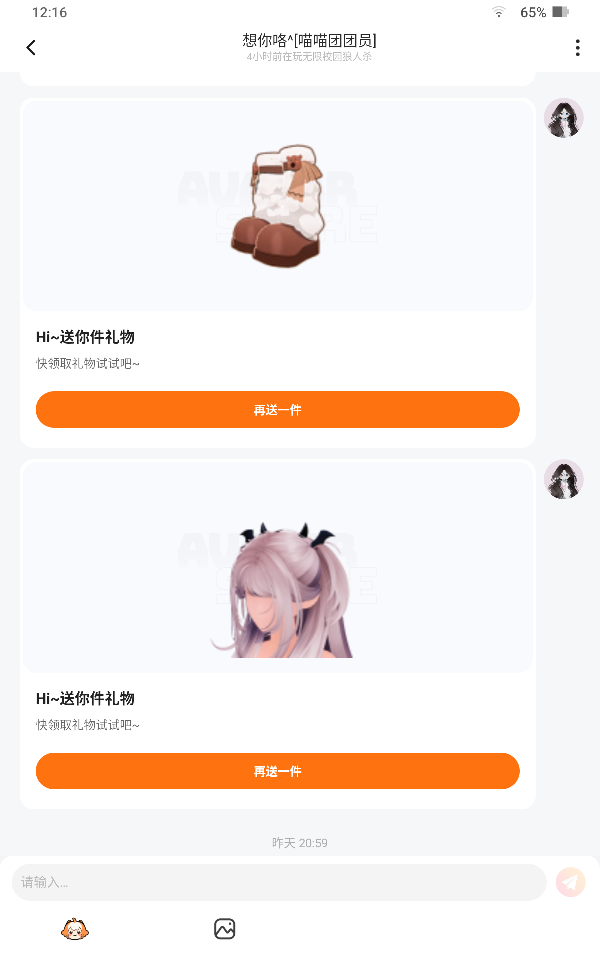600x960 pixels.
Task: Open the three-dot overflow menu
Action: click(577, 48)
